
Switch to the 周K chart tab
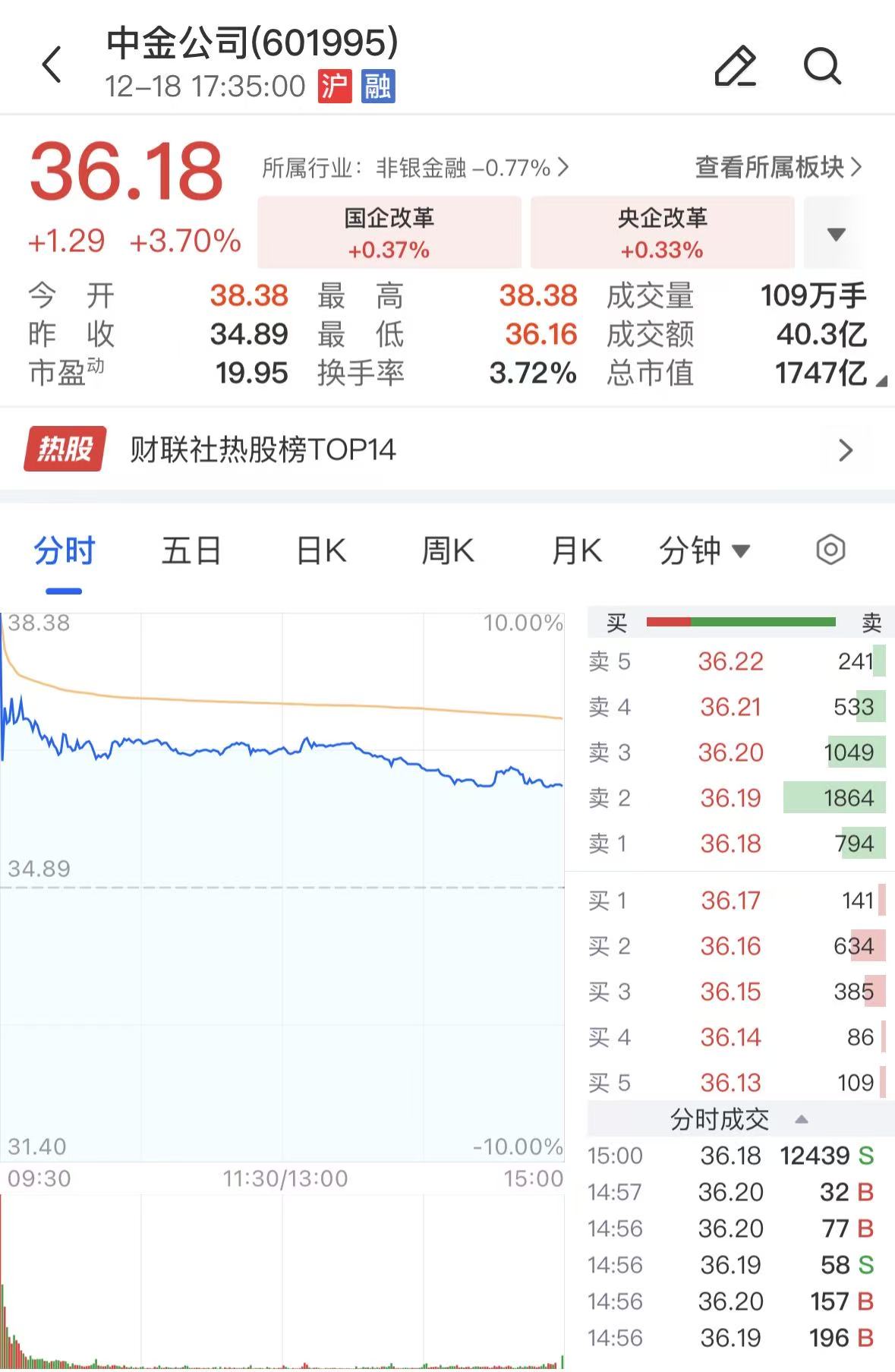click(x=448, y=551)
